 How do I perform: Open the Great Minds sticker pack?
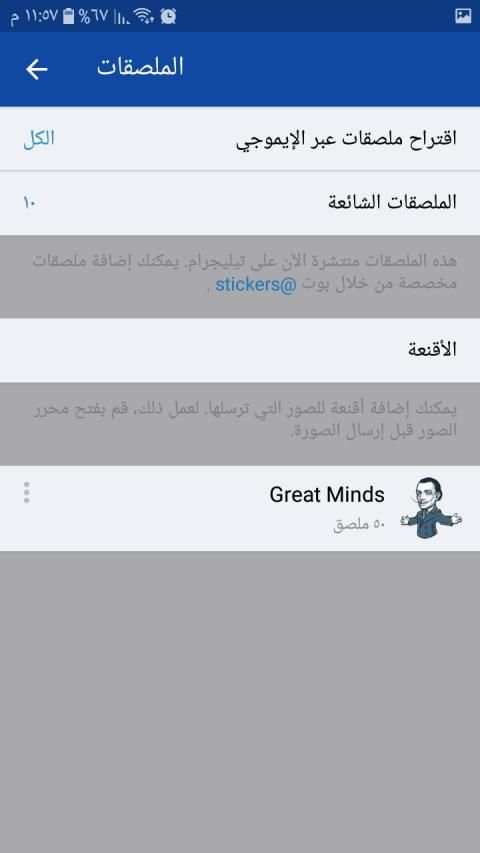(240, 508)
